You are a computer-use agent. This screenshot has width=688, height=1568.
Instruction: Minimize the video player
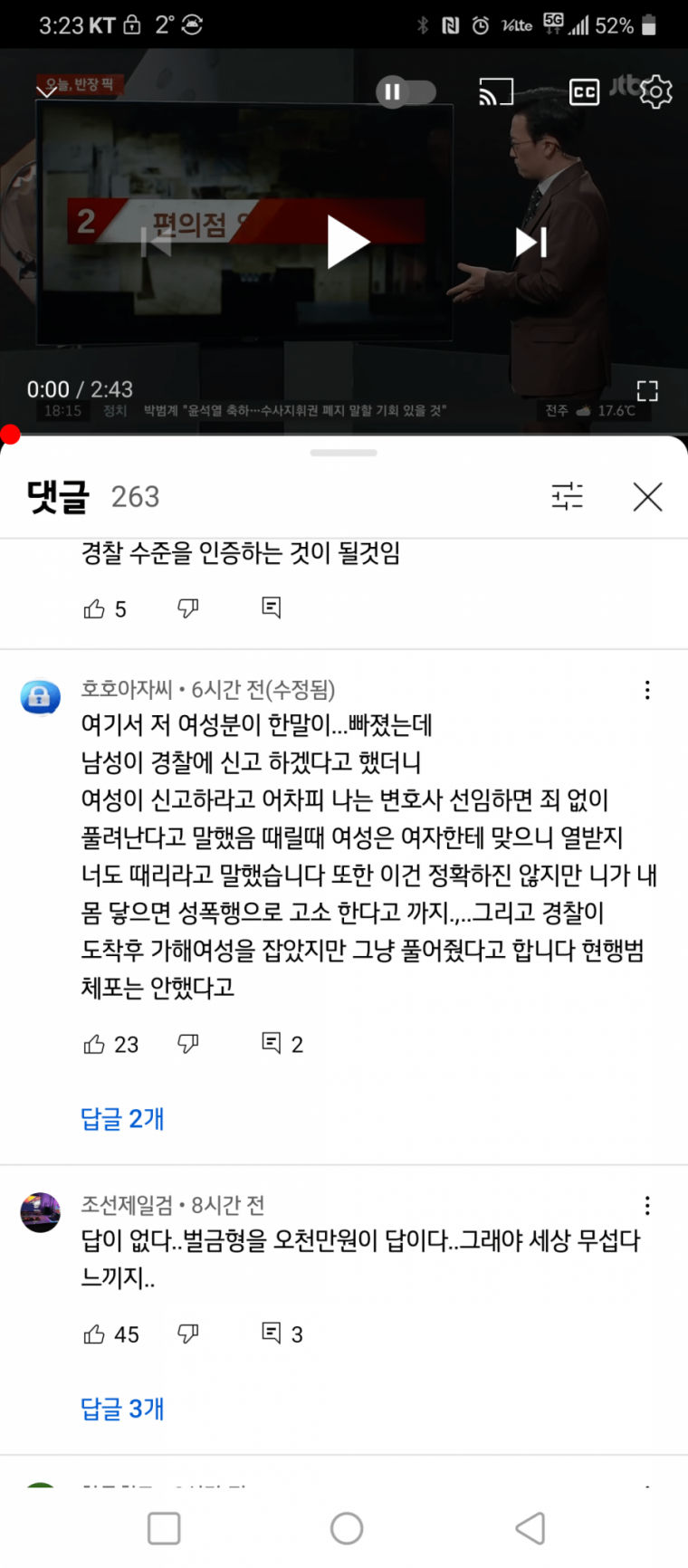pyautogui.click(x=46, y=90)
